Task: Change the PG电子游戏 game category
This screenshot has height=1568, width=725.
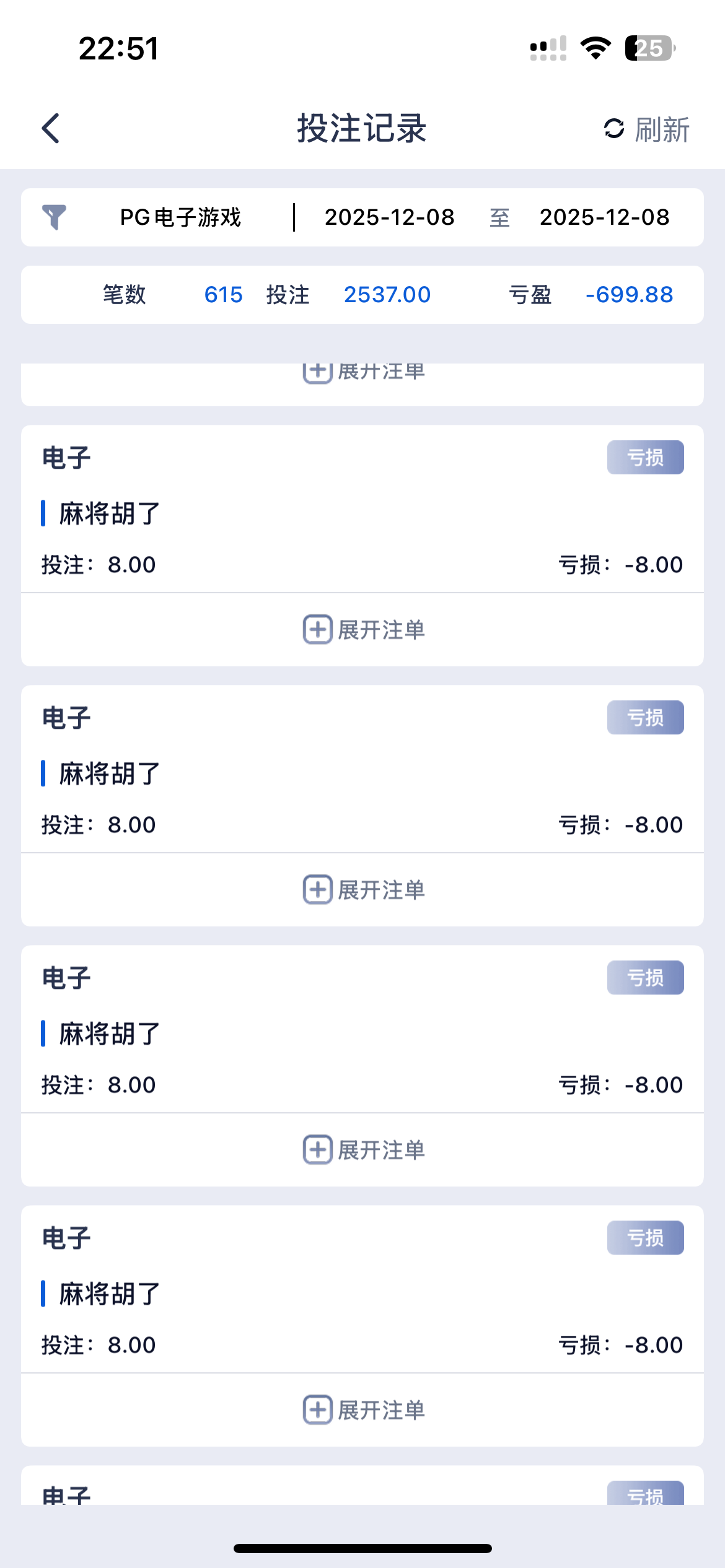Action: pos(180,217)
